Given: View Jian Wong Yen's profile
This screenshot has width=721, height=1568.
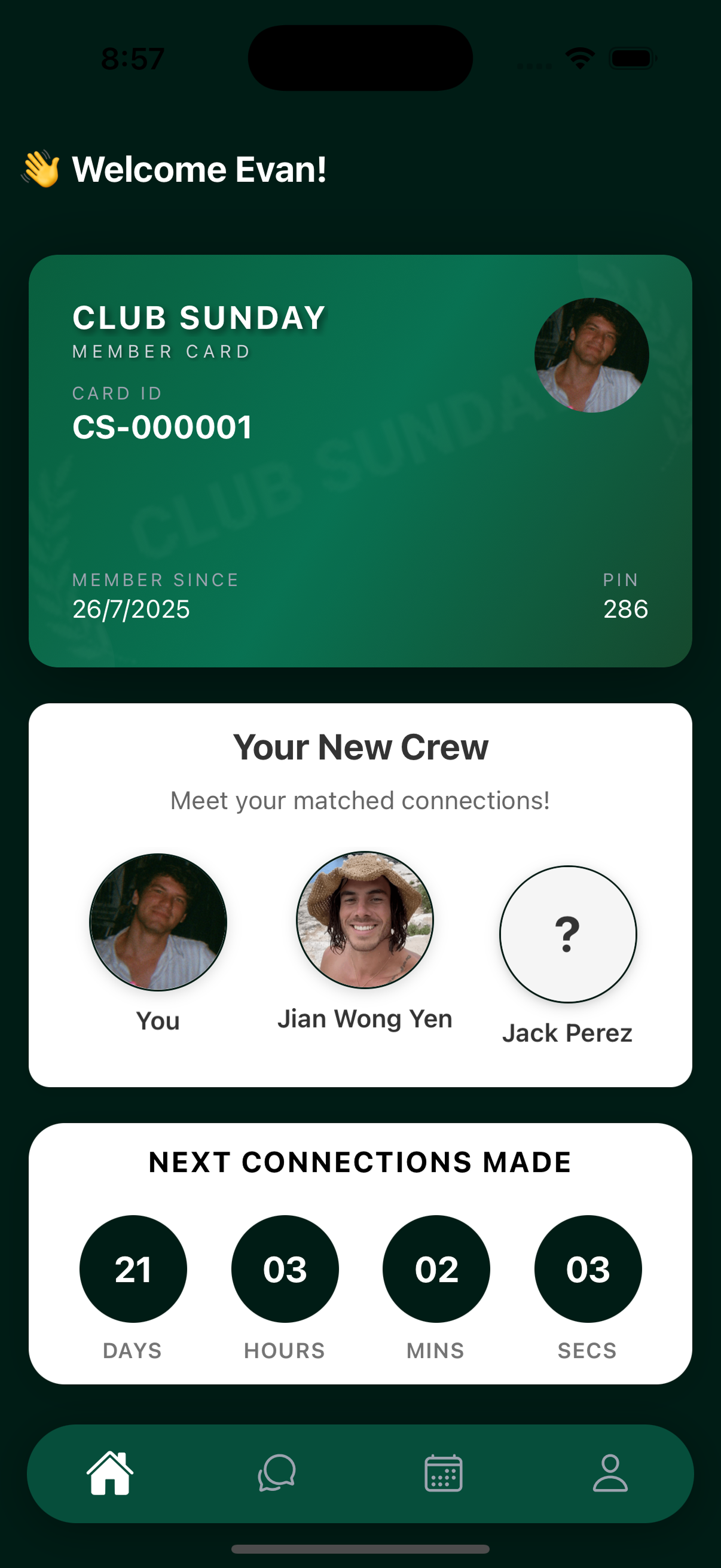Looking at the screenshot, I should click(x=365, y=920).
